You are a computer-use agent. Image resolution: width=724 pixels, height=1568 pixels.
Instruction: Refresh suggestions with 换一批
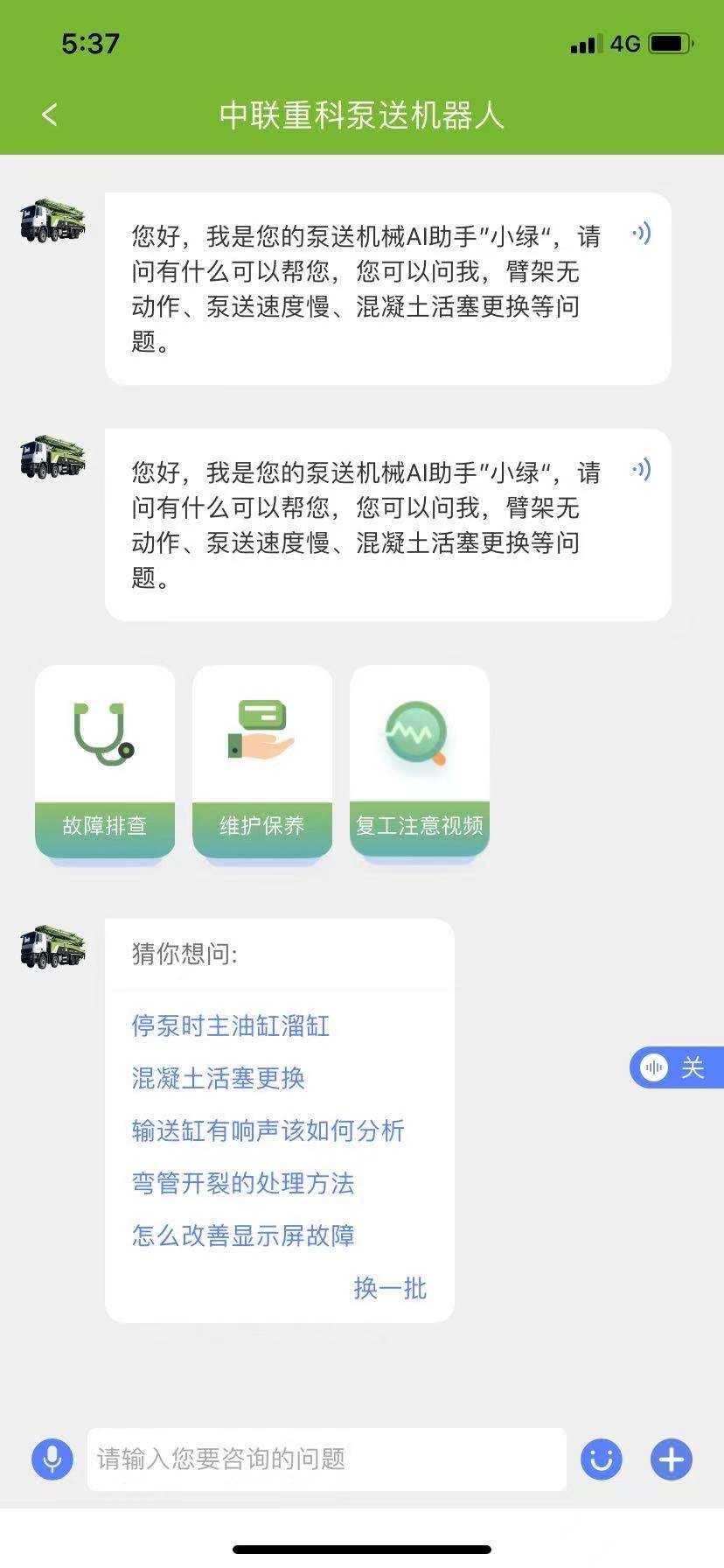click(x=390, y=1288)
